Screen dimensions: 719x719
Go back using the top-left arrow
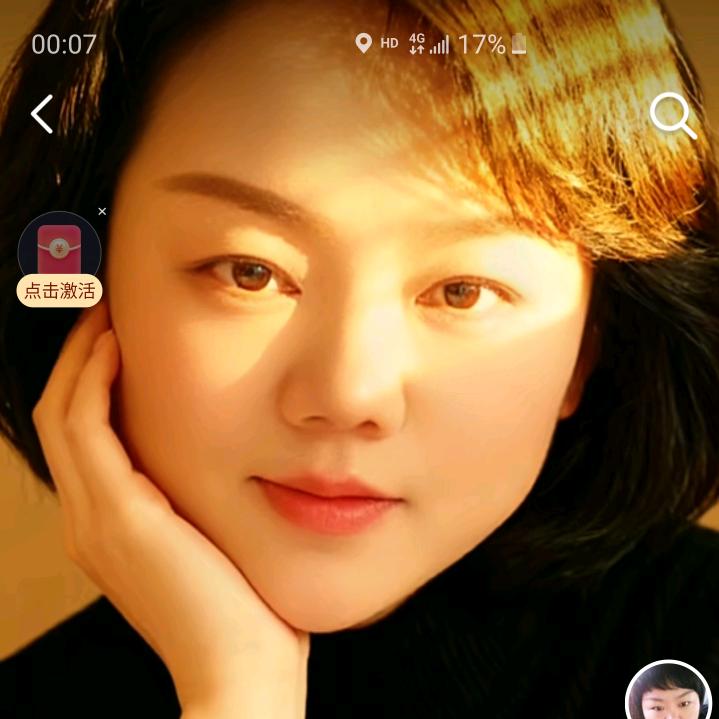point(41,115)
